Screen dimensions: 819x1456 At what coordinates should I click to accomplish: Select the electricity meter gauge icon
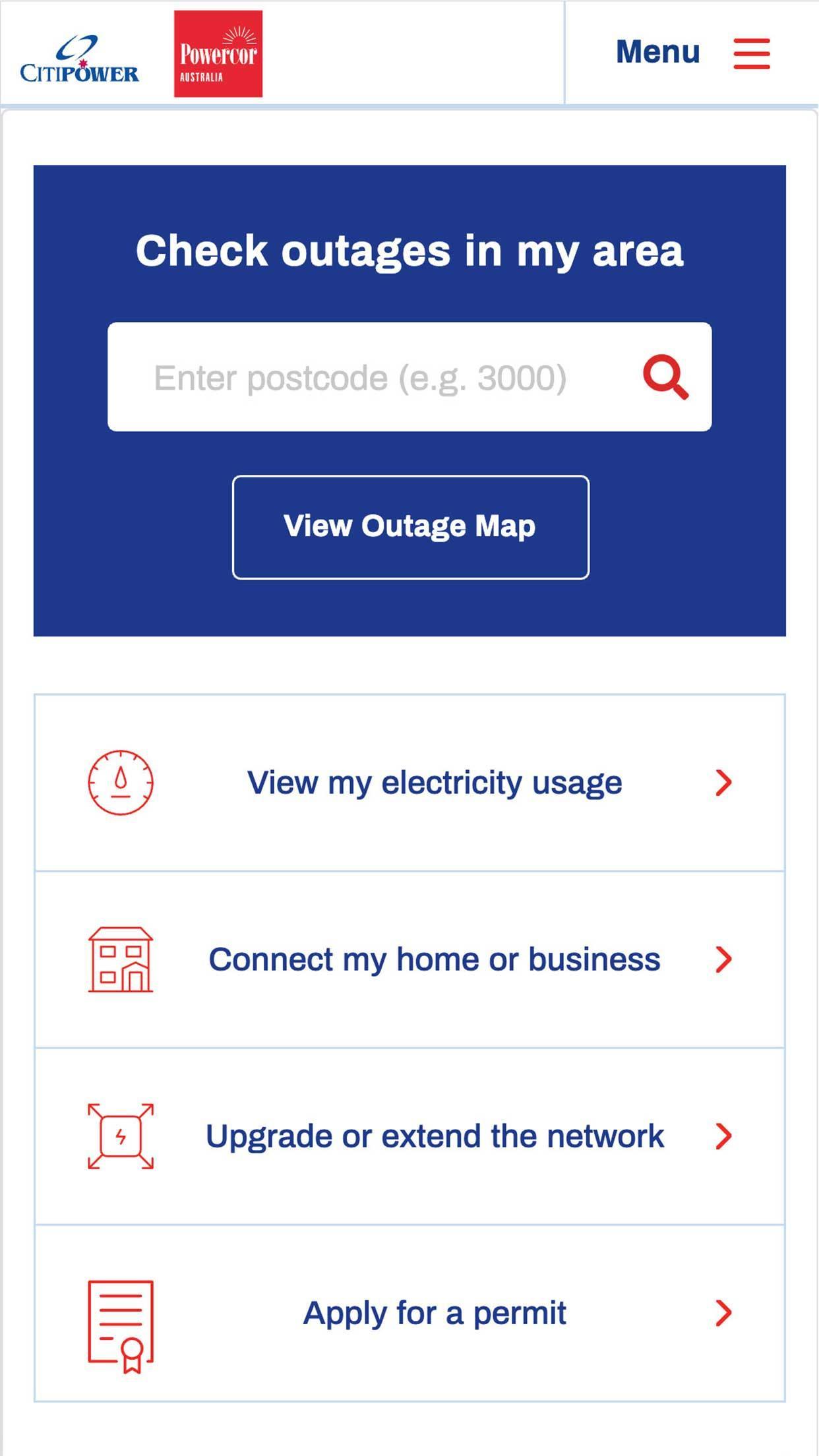121,782
